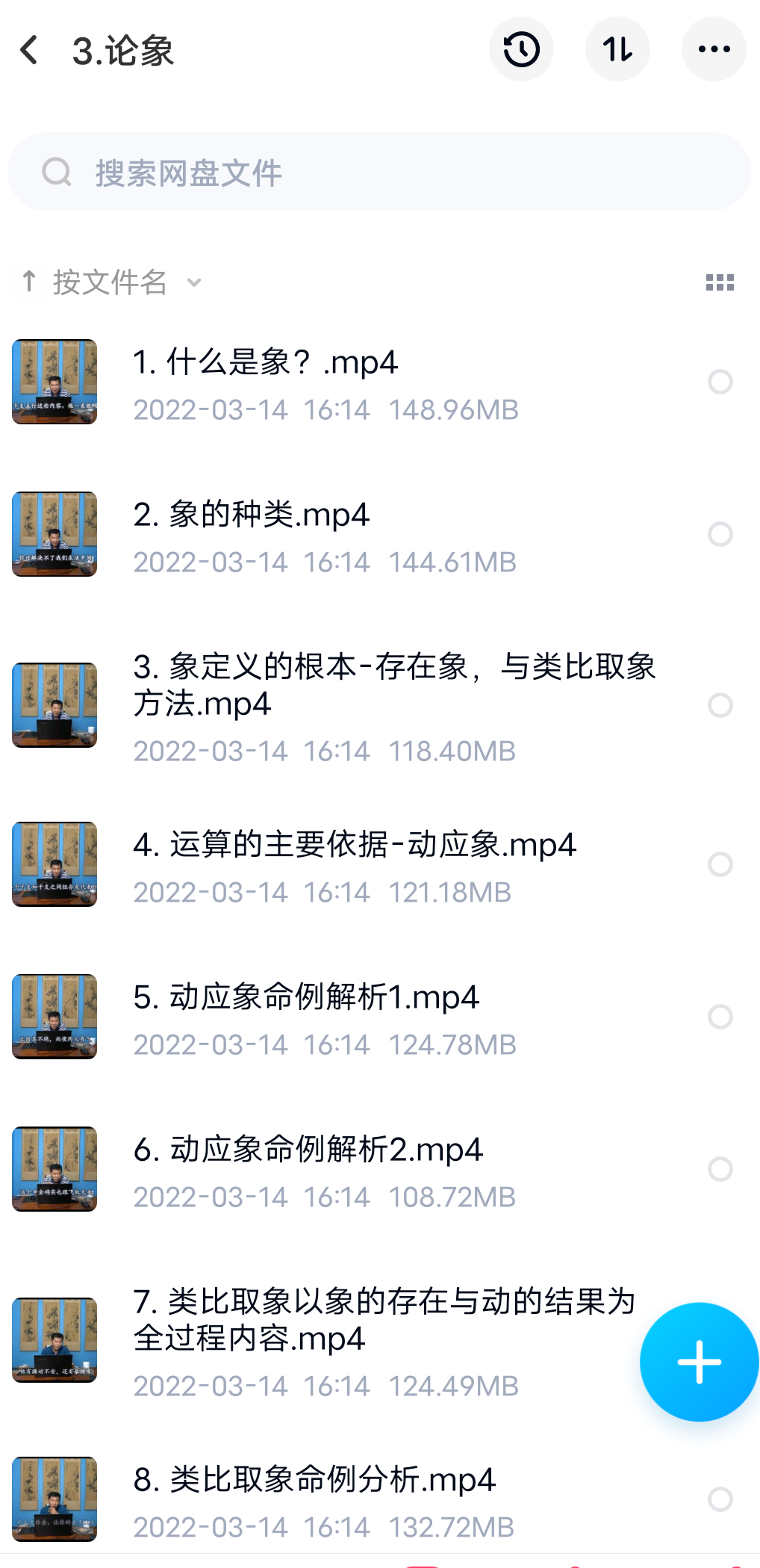This screenshot has height=1568, width=760.
Task: Play 5. 动应象命例解析1.mp4
Action: point(306,997)
